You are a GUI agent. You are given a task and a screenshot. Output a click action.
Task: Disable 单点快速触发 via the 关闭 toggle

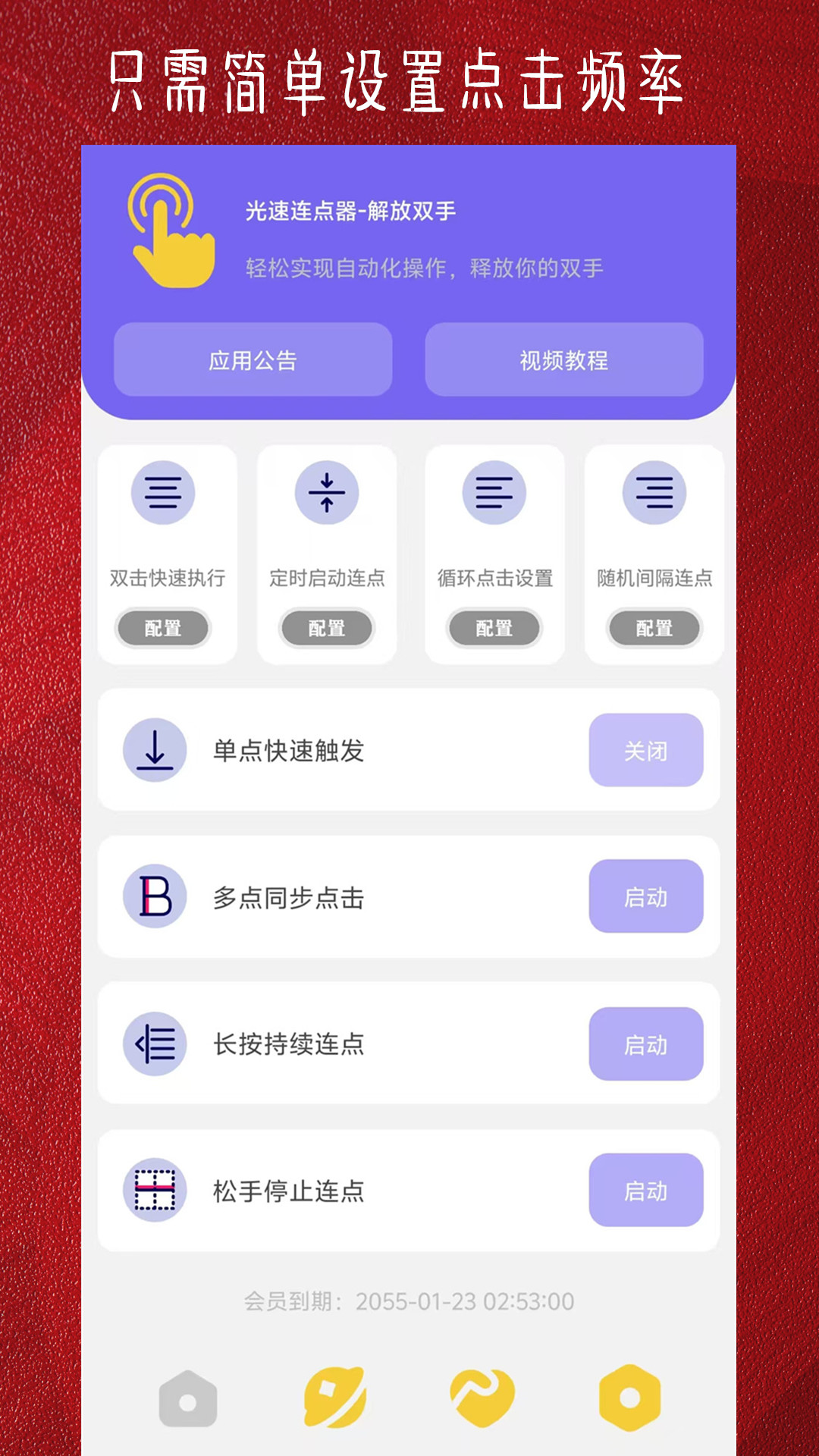(x=646, y=750)
